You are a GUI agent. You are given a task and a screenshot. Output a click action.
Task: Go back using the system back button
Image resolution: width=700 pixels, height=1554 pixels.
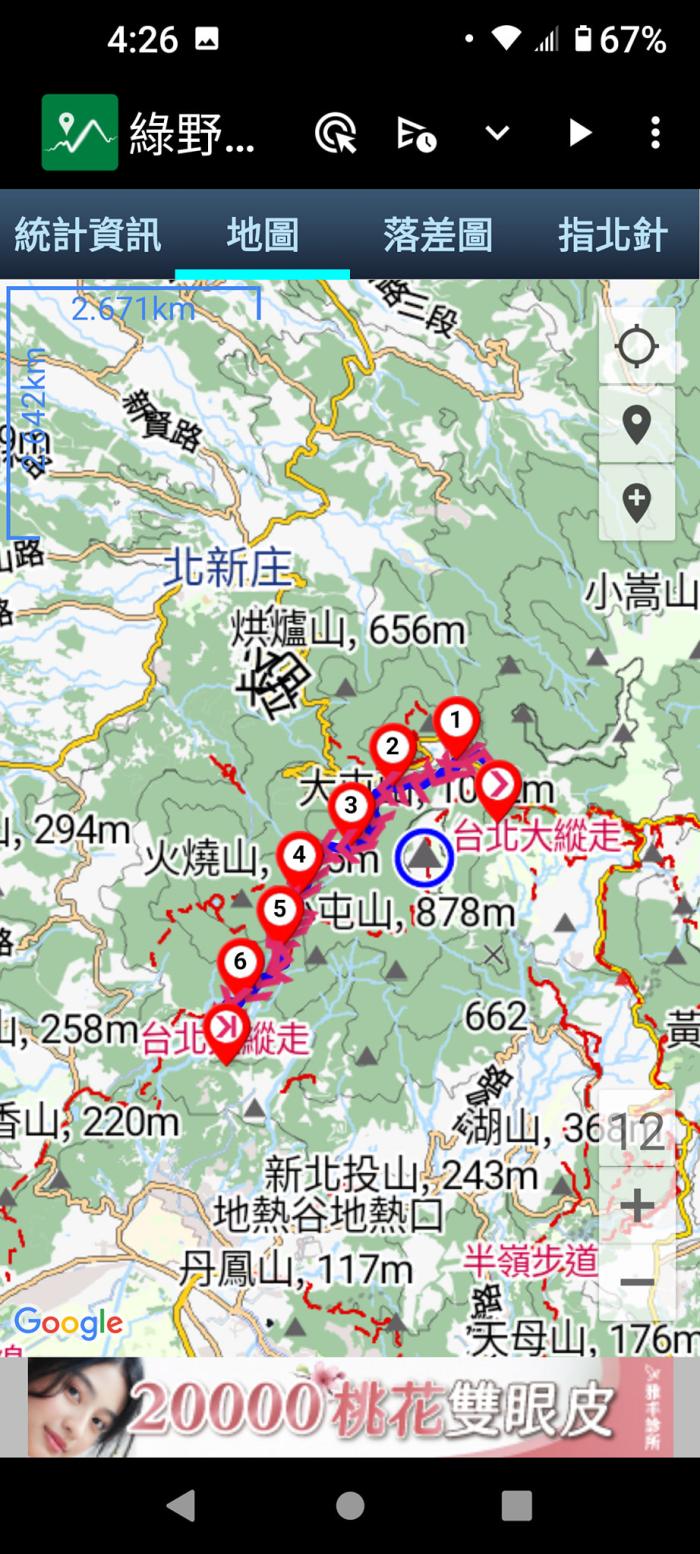click(x=181, y=1505)
